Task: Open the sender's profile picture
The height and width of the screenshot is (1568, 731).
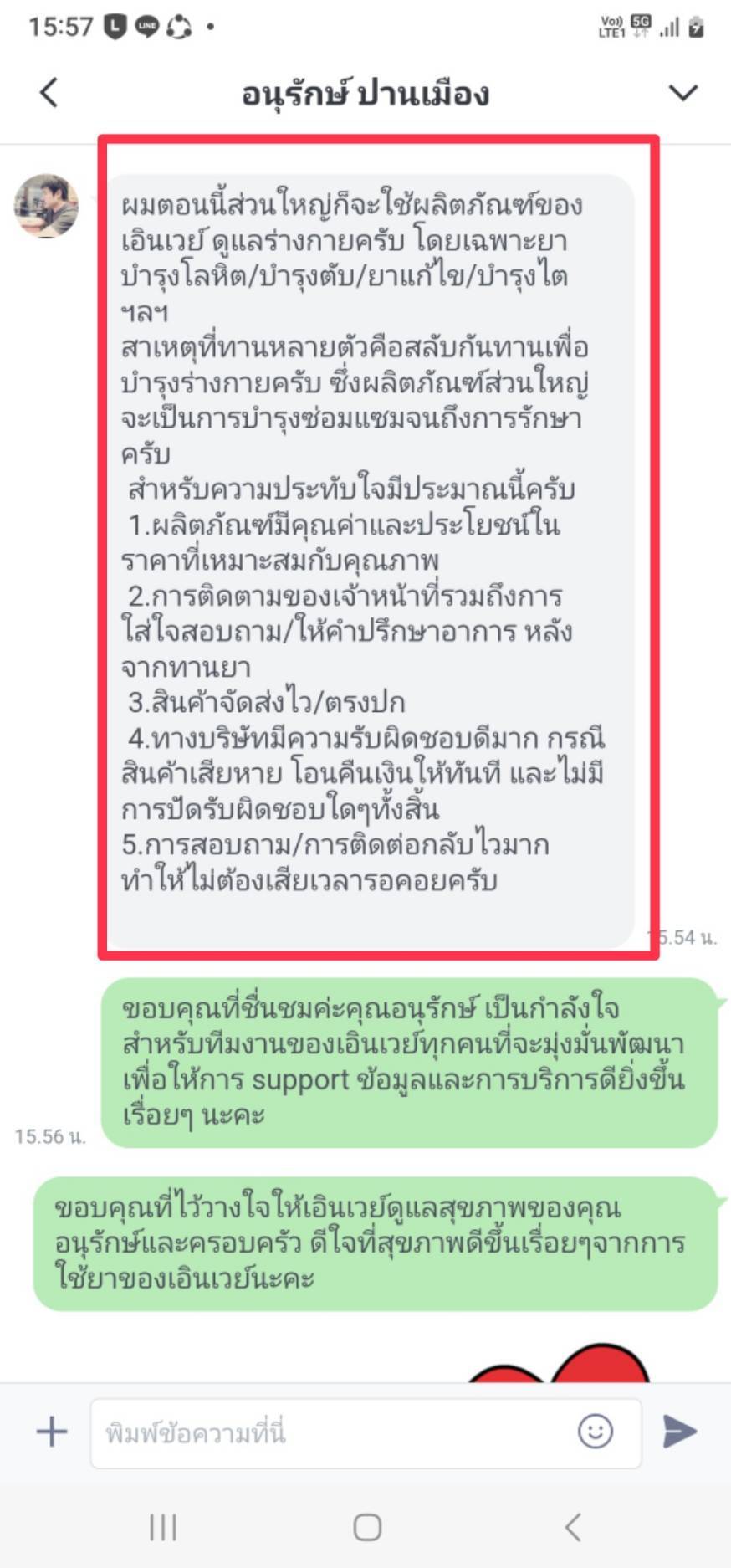Action: tap(46, 206)
